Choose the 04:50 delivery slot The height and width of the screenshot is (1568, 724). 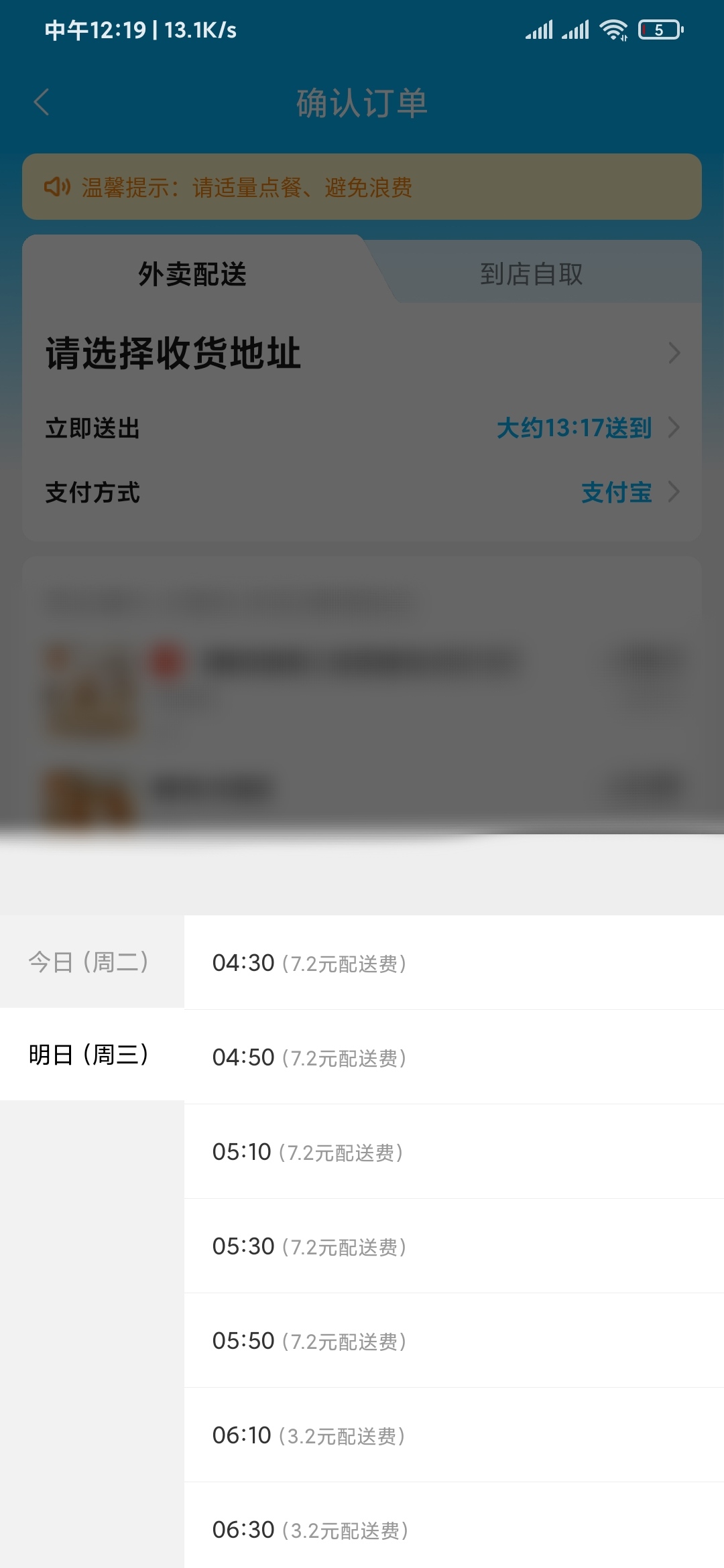[308, 1057]
